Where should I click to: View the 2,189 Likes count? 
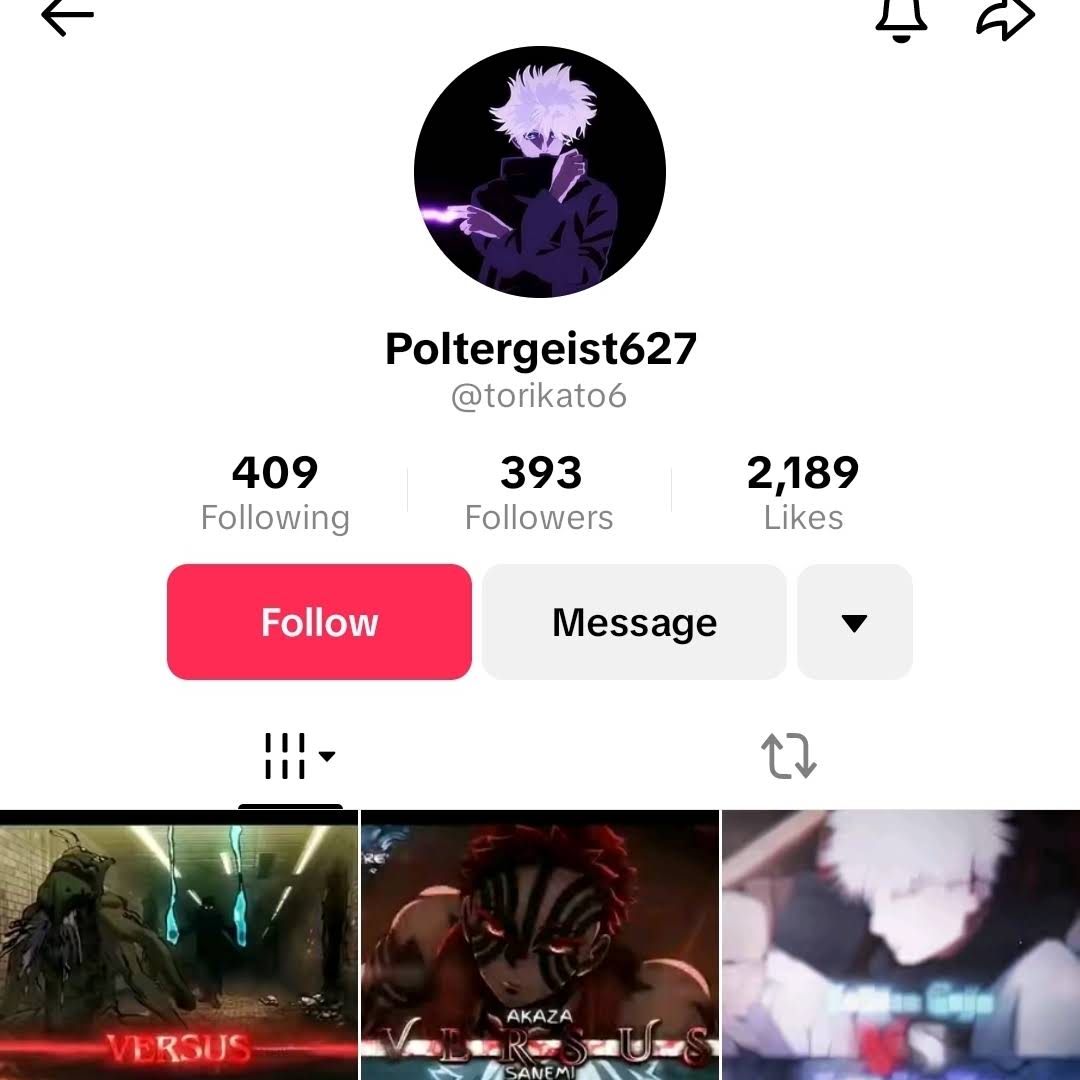(x=803, y=493)
